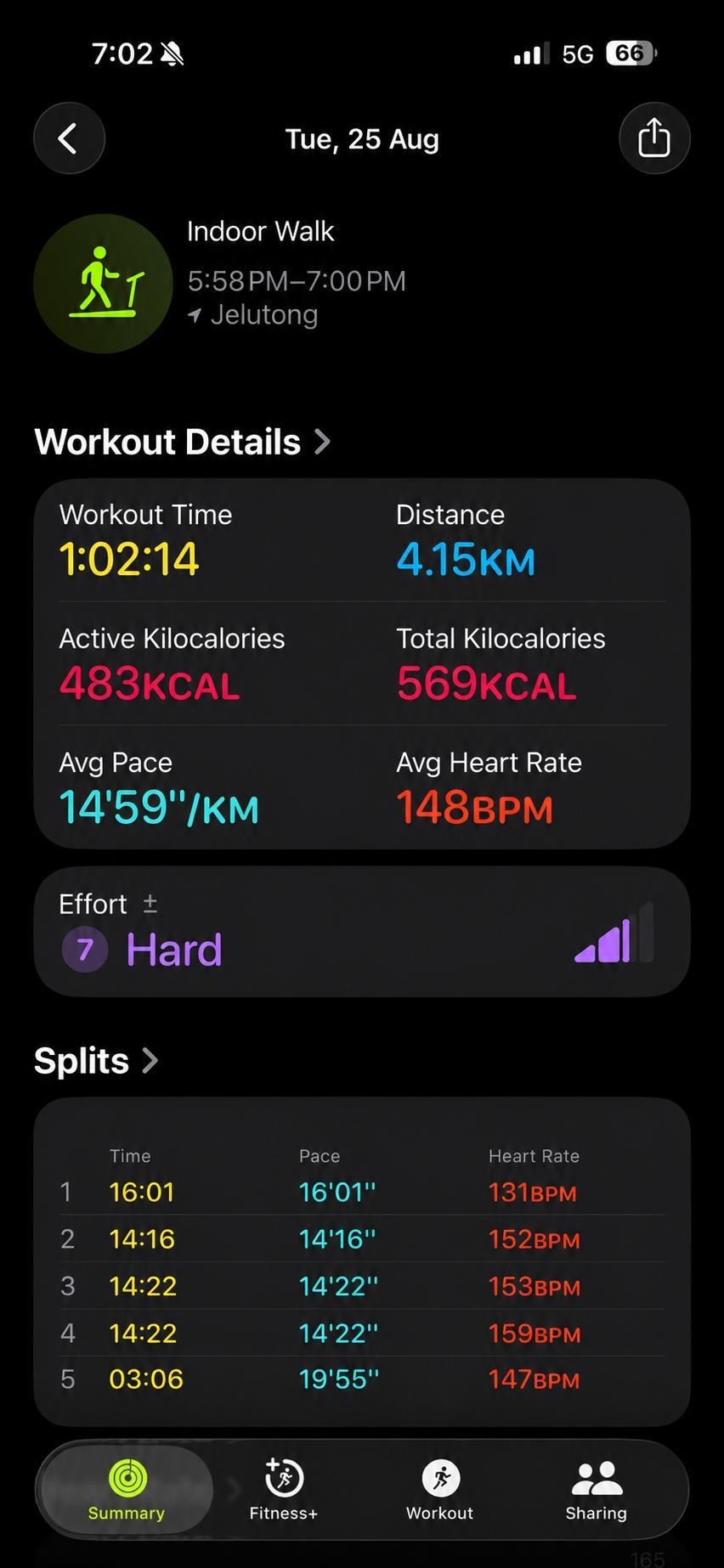The width and height of the screenshot is (724, 1568).
Task: Share this Indoor Walk workout
Action: point(653,138)
